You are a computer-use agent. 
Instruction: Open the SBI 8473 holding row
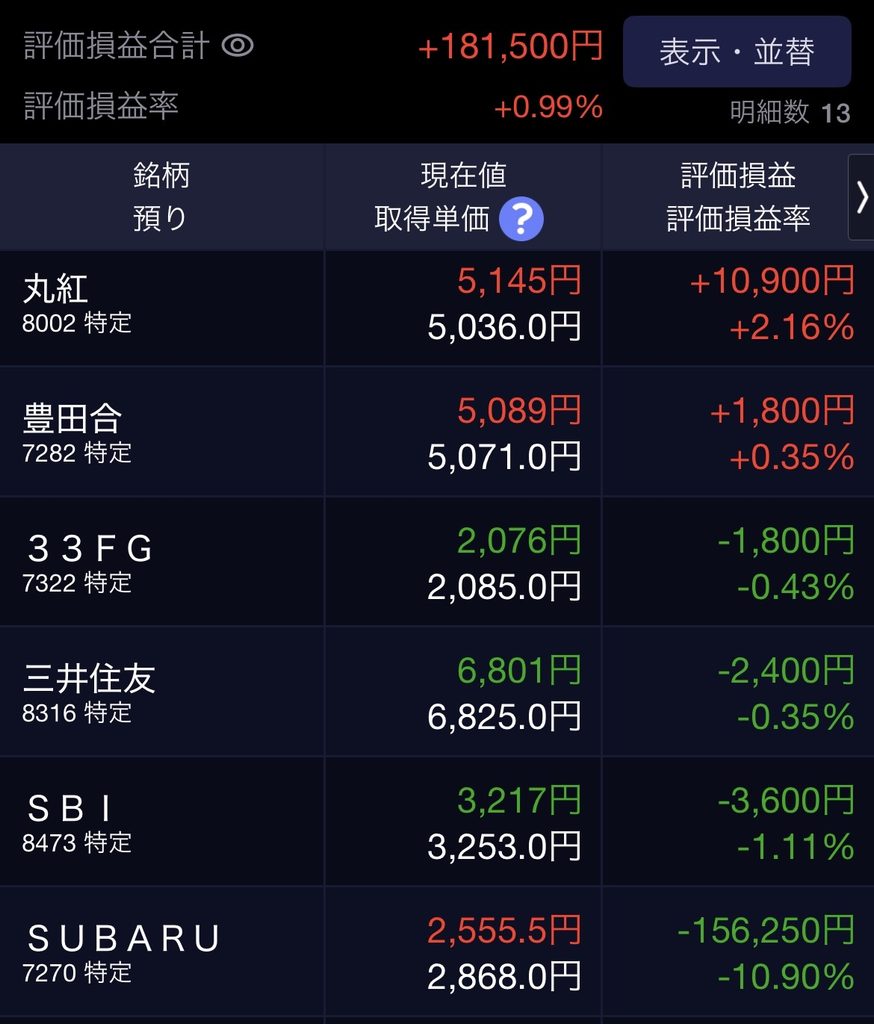(437, 822)
